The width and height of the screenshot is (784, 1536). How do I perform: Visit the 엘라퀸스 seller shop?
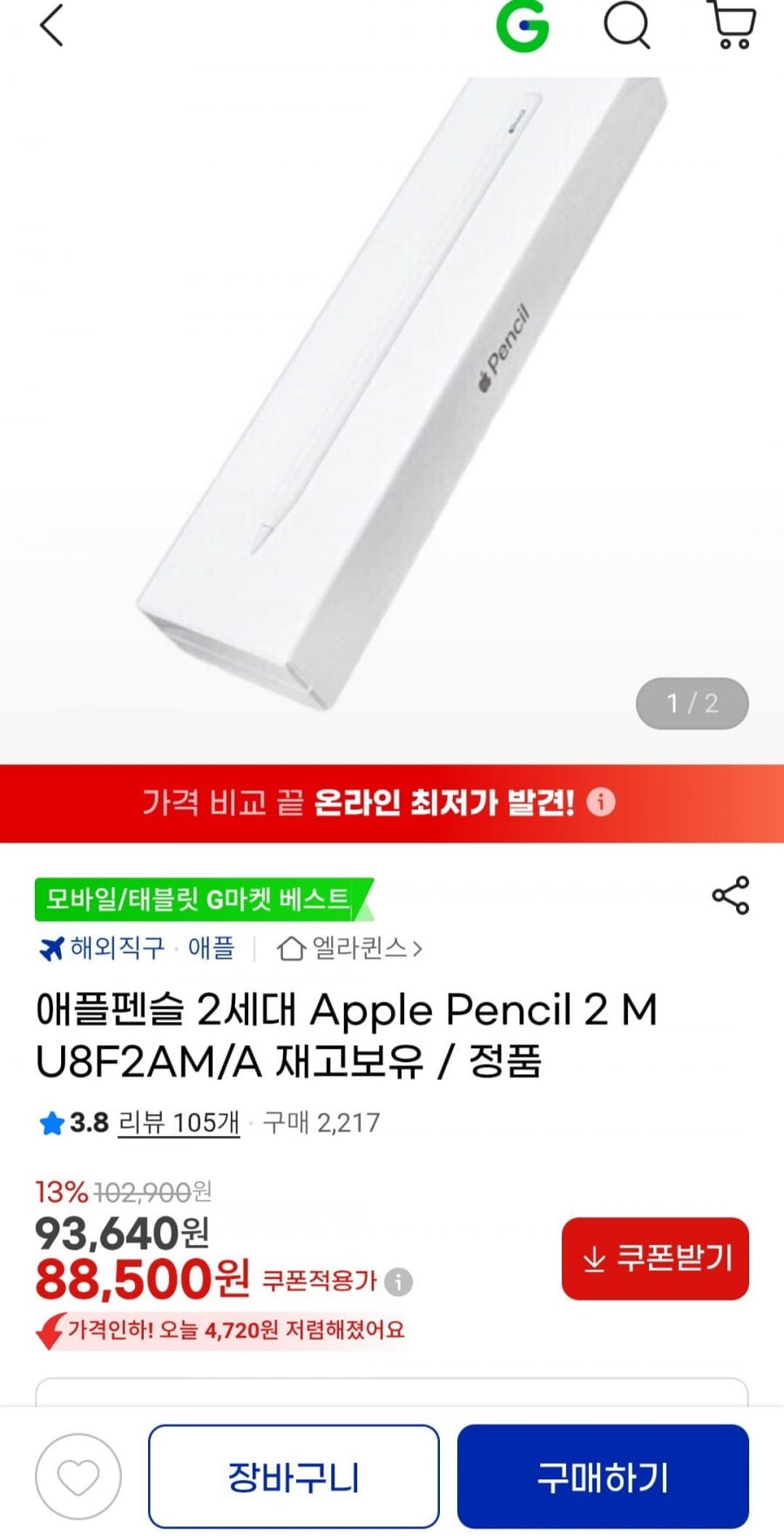coord(350,948)
